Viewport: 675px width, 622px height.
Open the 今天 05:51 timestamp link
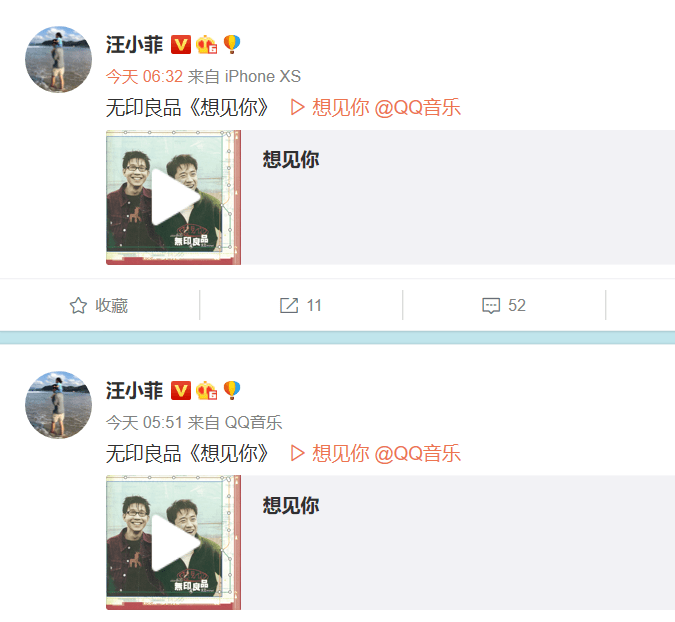pos(144,422)
